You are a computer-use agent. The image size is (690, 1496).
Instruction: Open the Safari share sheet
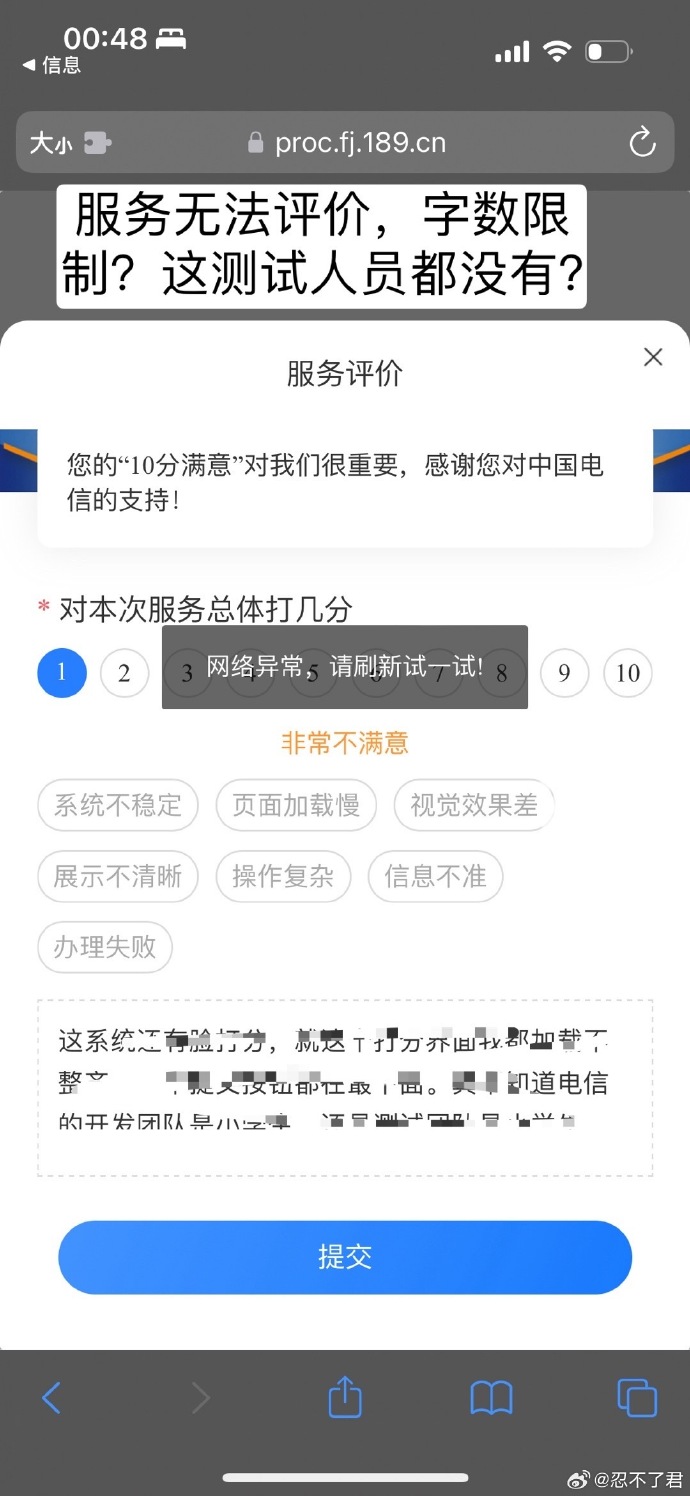click(345, 1397)
